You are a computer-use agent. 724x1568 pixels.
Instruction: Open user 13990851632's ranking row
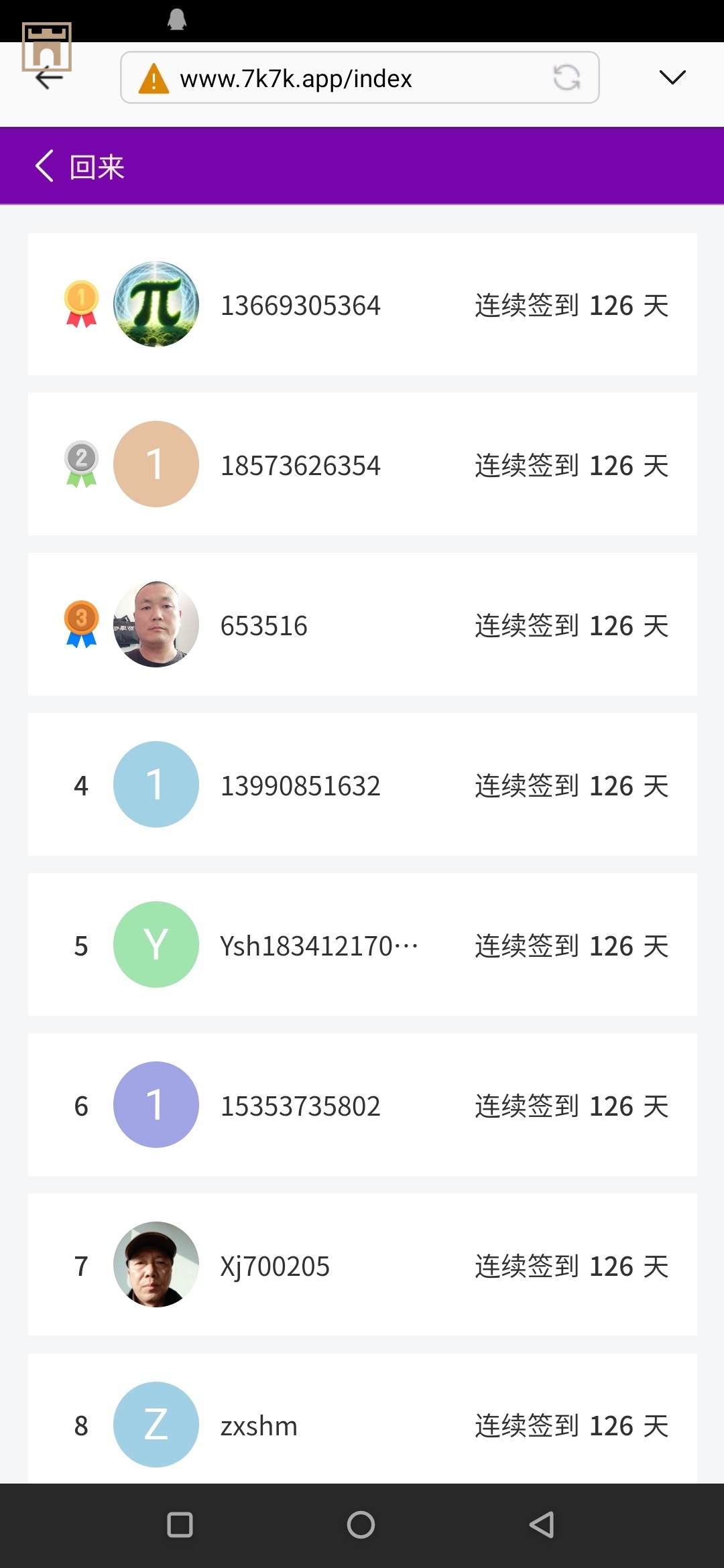[362, 785]
